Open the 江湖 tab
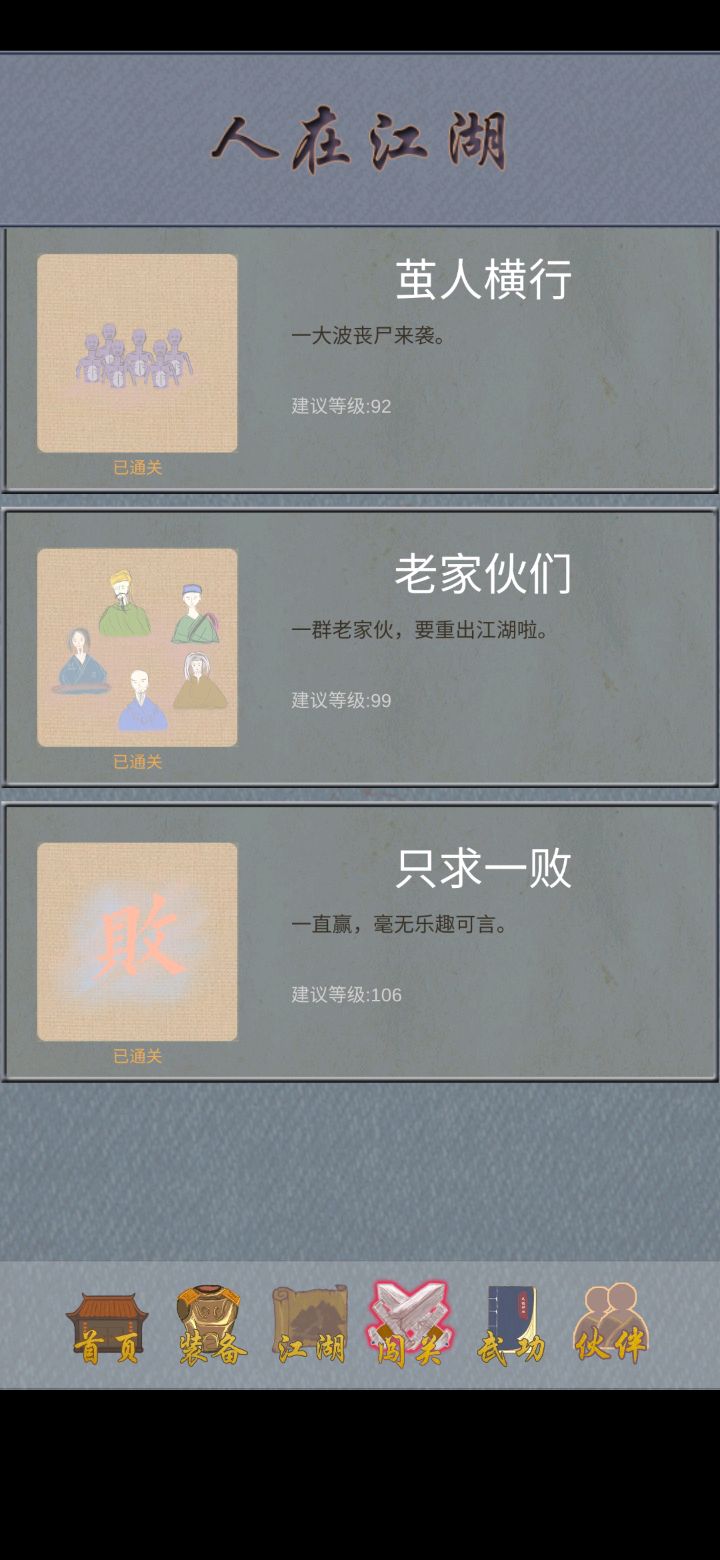This screenshot has height=1560, width=720. [x=311, y=1327]
